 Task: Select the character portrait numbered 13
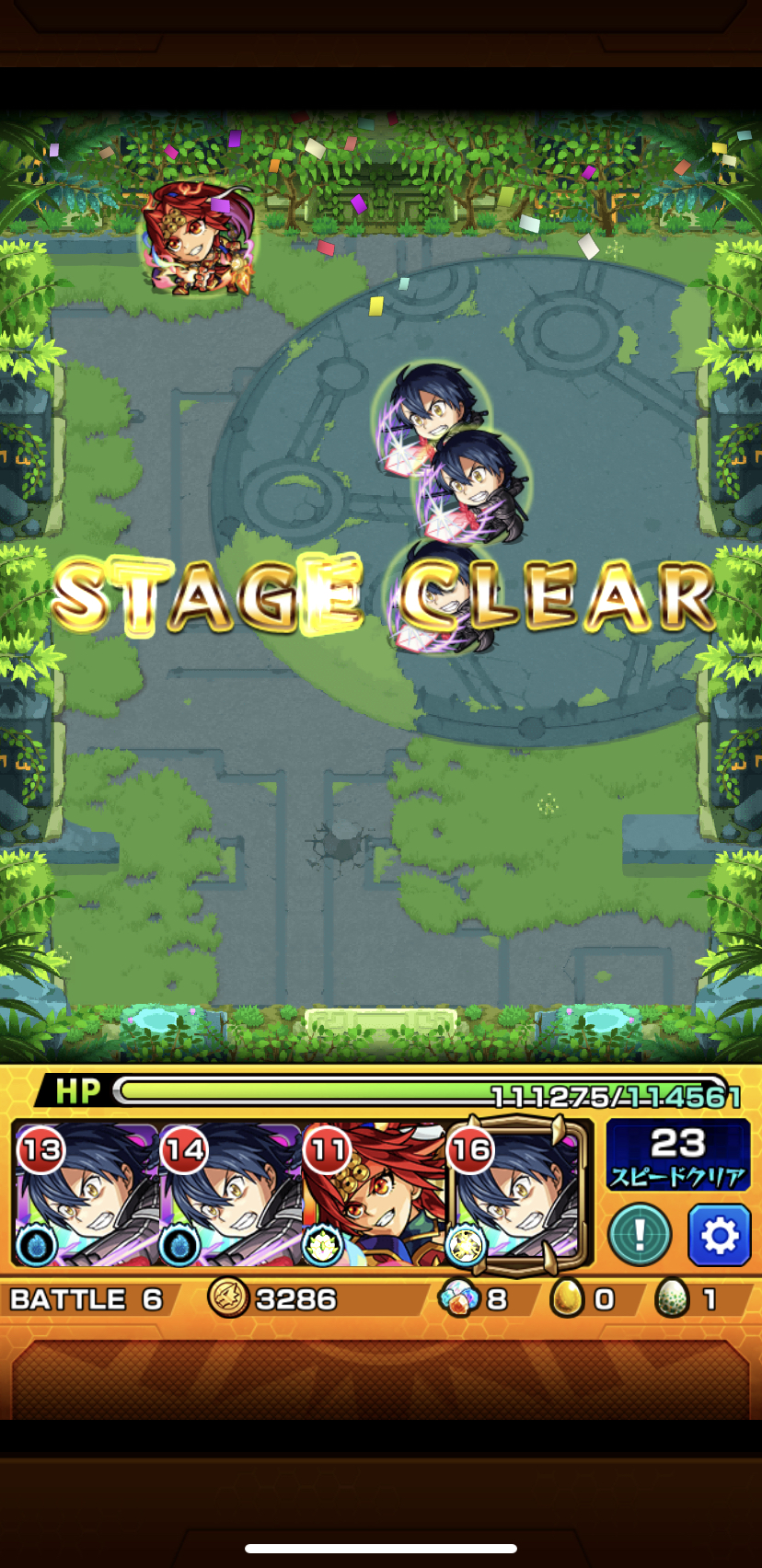coord(87,1193)
